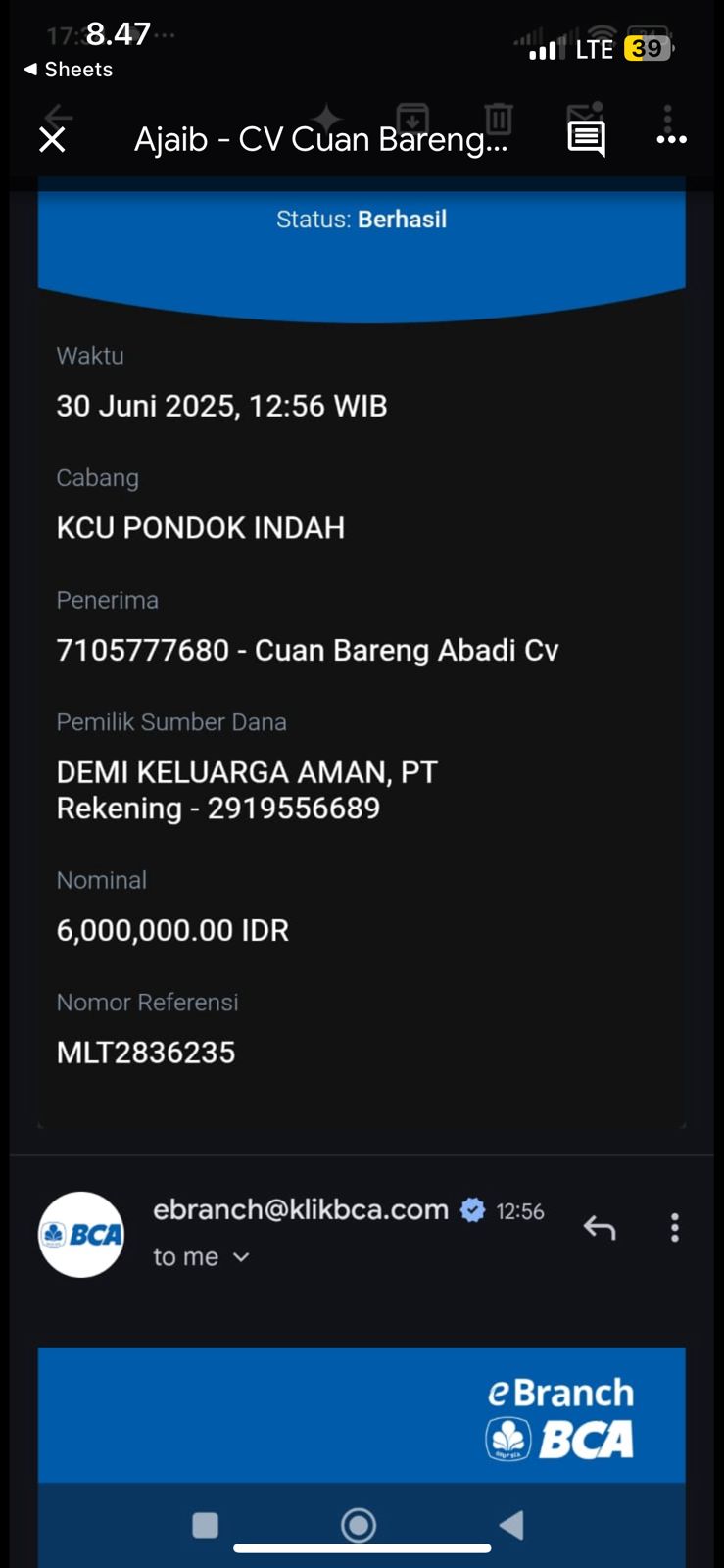The width and height of the screenshot is (724, 1568).
Task: Close the Ajaib file preview
Action: (x=52, y=140)
